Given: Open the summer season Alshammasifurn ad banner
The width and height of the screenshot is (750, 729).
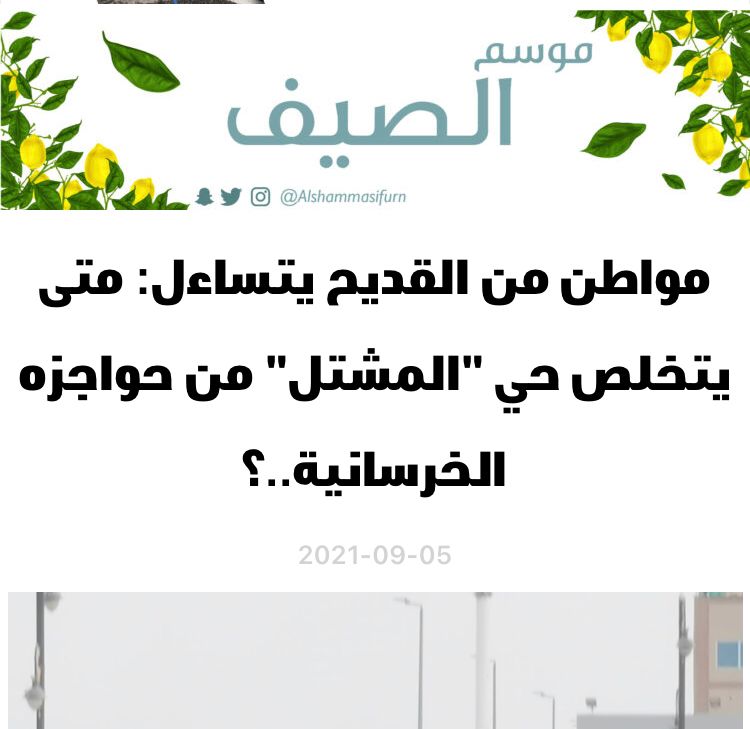Looking at the screenshot, I should pos(375,110).
